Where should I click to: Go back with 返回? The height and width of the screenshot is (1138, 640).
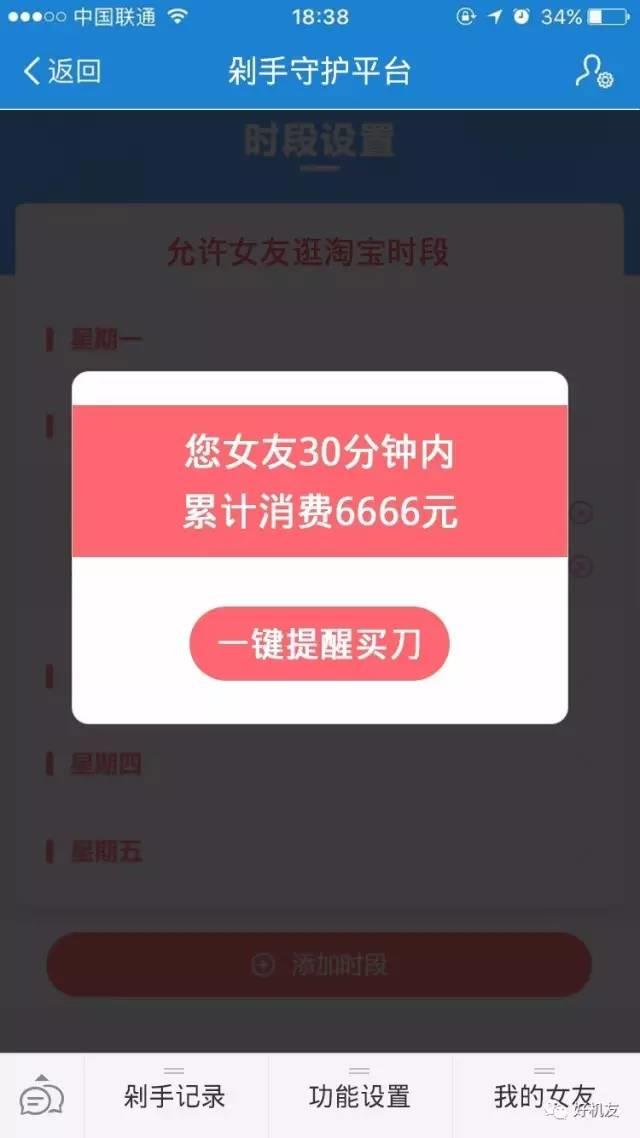point(62,71)
